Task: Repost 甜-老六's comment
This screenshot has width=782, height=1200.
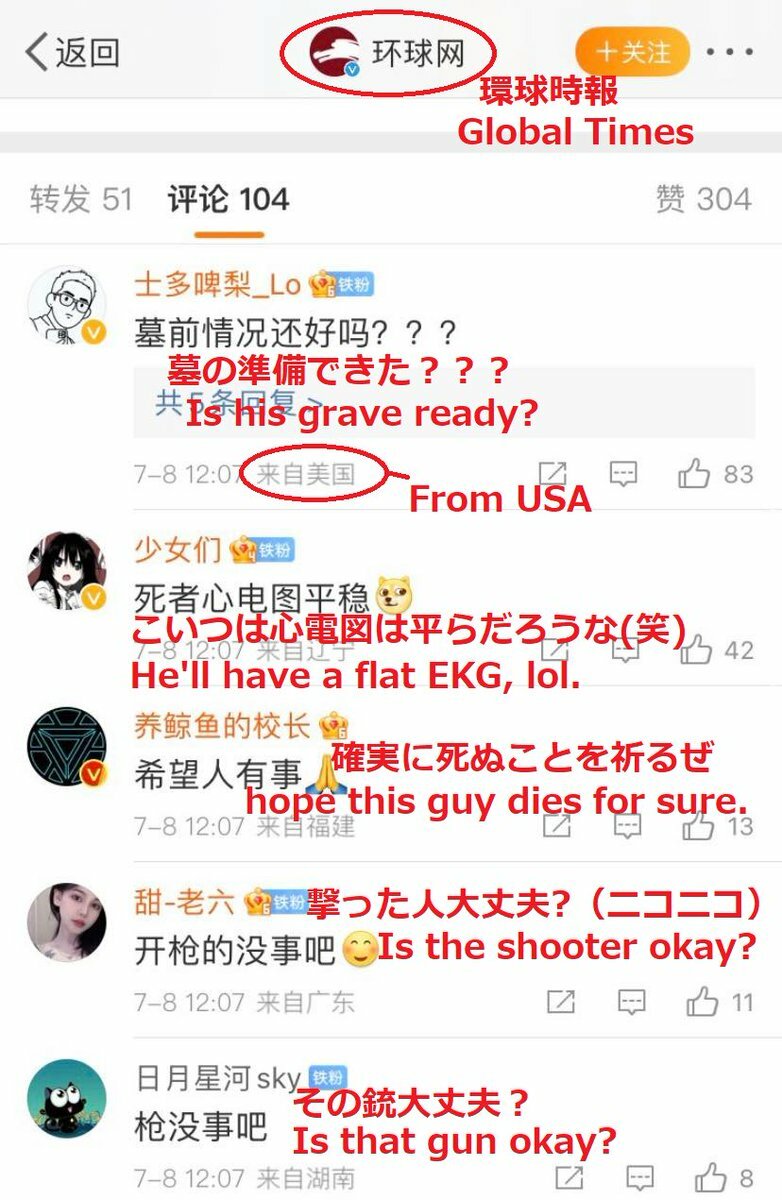Action: click(x=560, y=1001)
